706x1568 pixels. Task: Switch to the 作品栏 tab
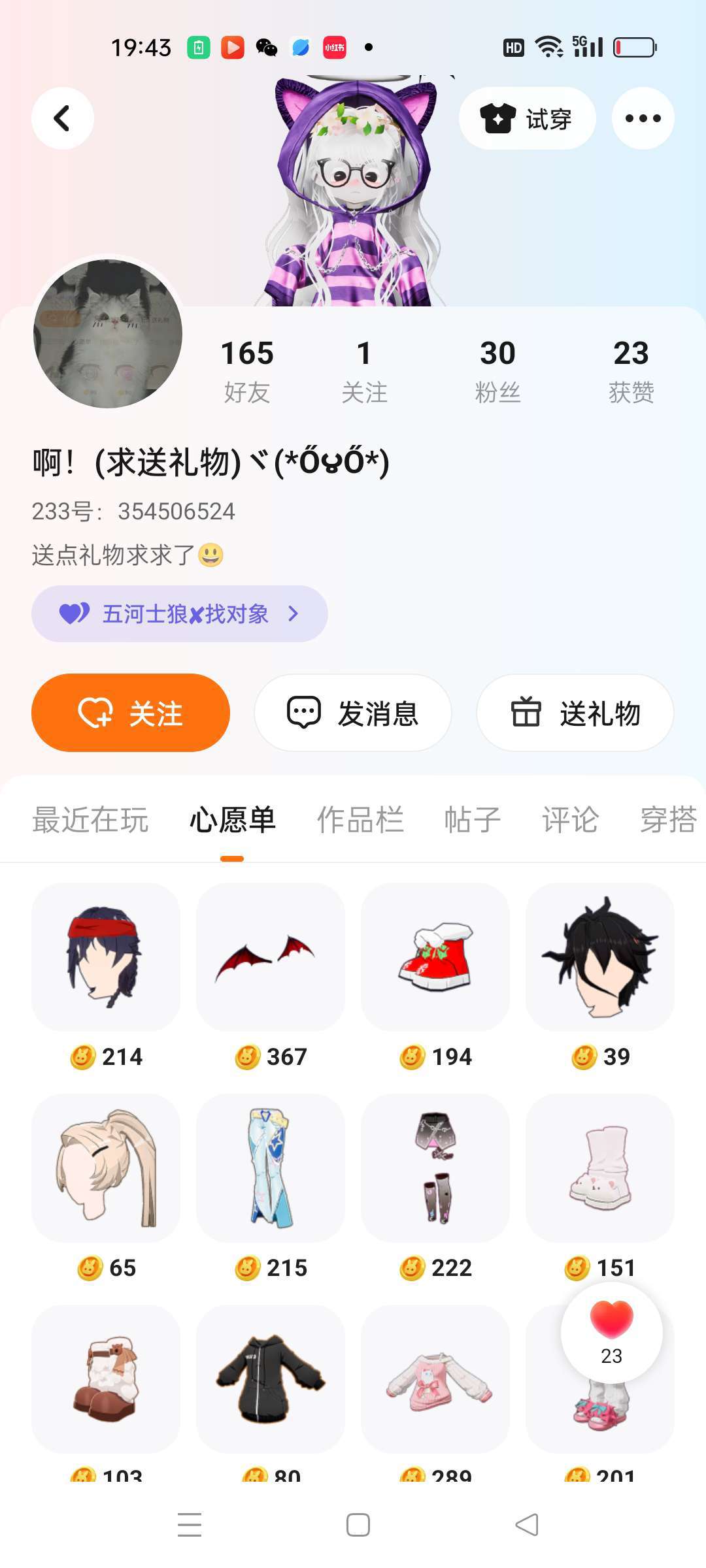click(x=360, y=820)
